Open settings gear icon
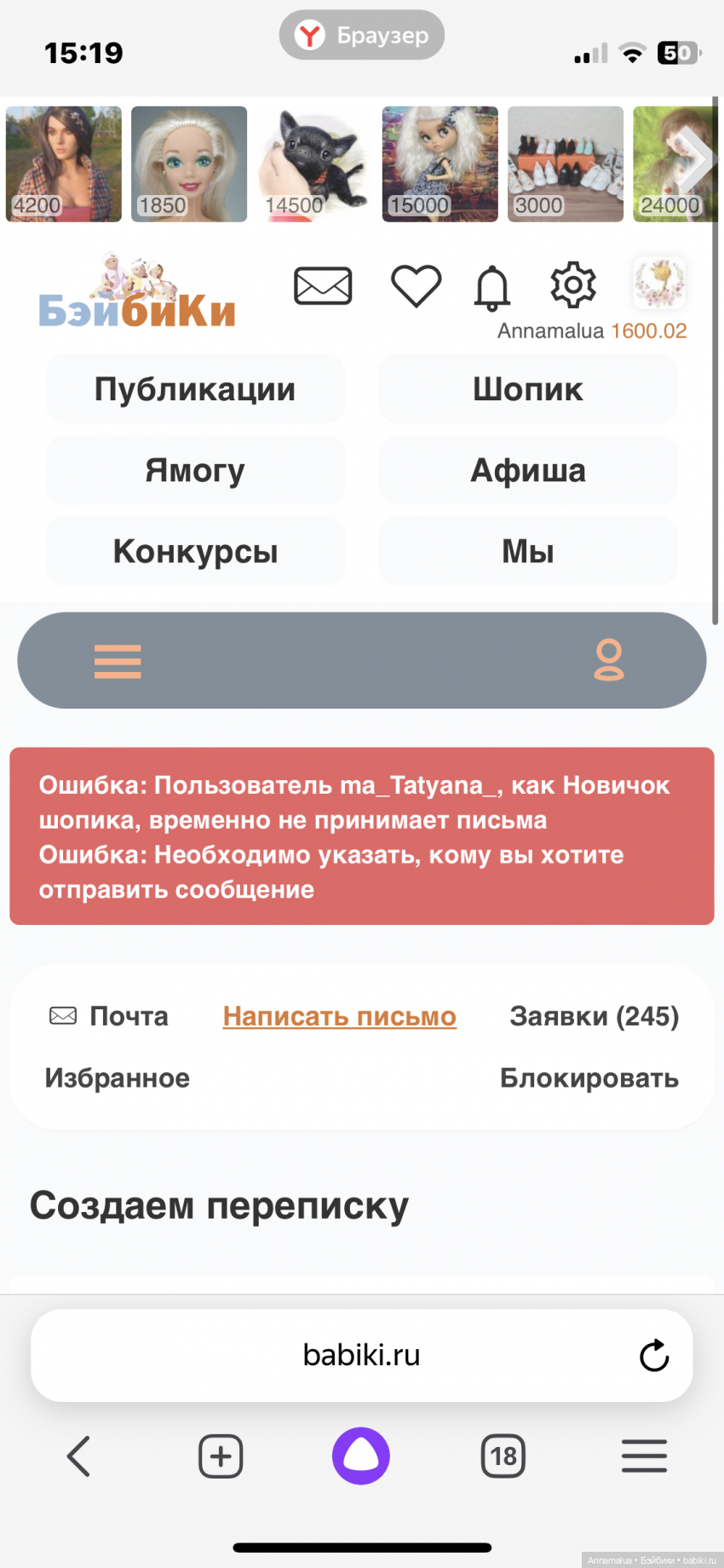The image size is (724, 1568). coord(573,284)
